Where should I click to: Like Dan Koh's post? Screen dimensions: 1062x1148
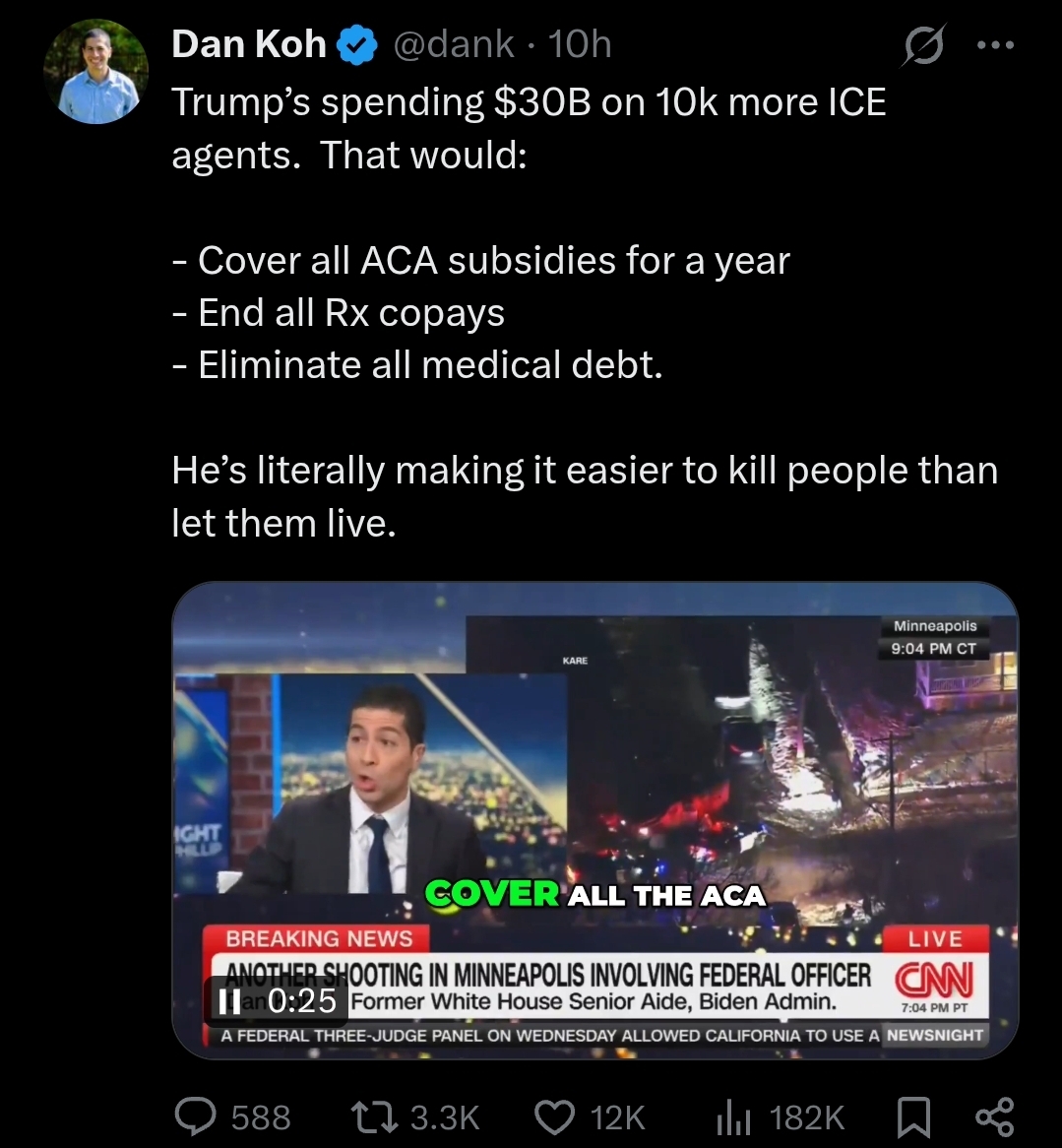(x=554, y=1116)
